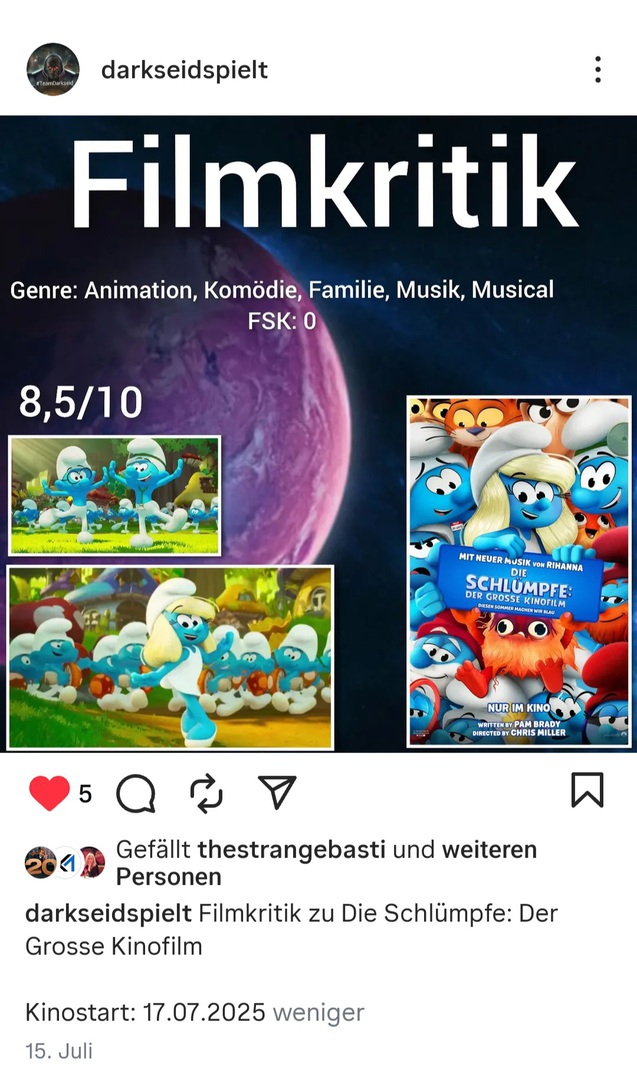
Task: Open the comments bubble icon
Action: pos(136,793)
